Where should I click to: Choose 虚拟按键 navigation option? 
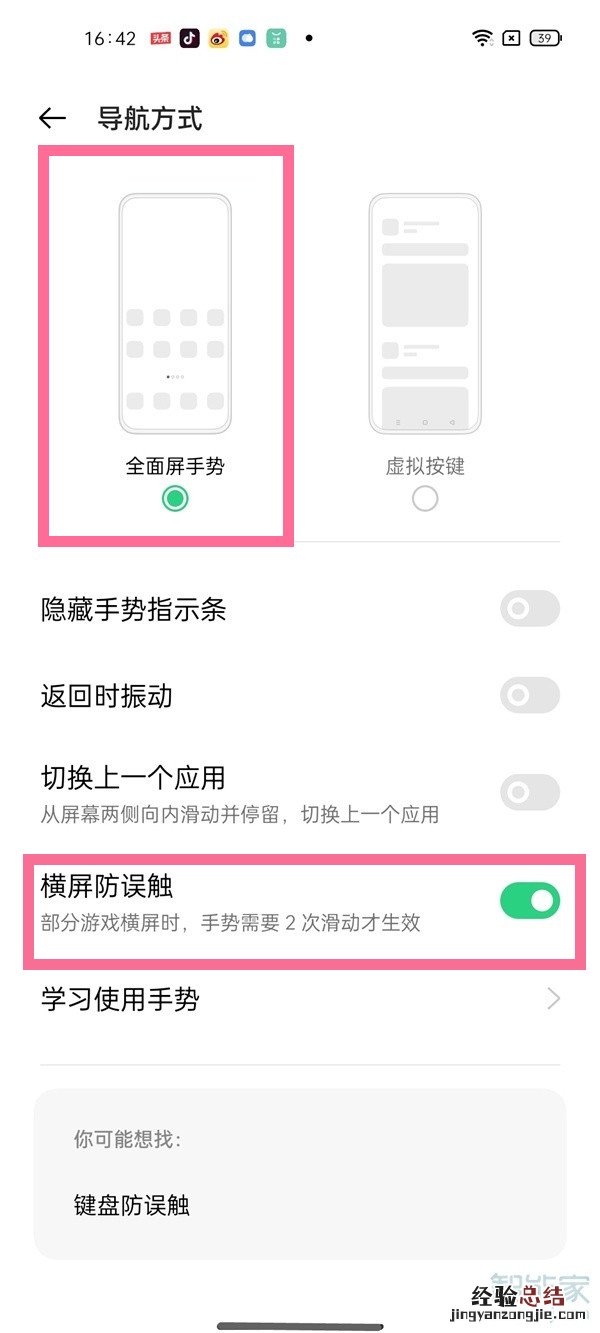coord(425,498)
